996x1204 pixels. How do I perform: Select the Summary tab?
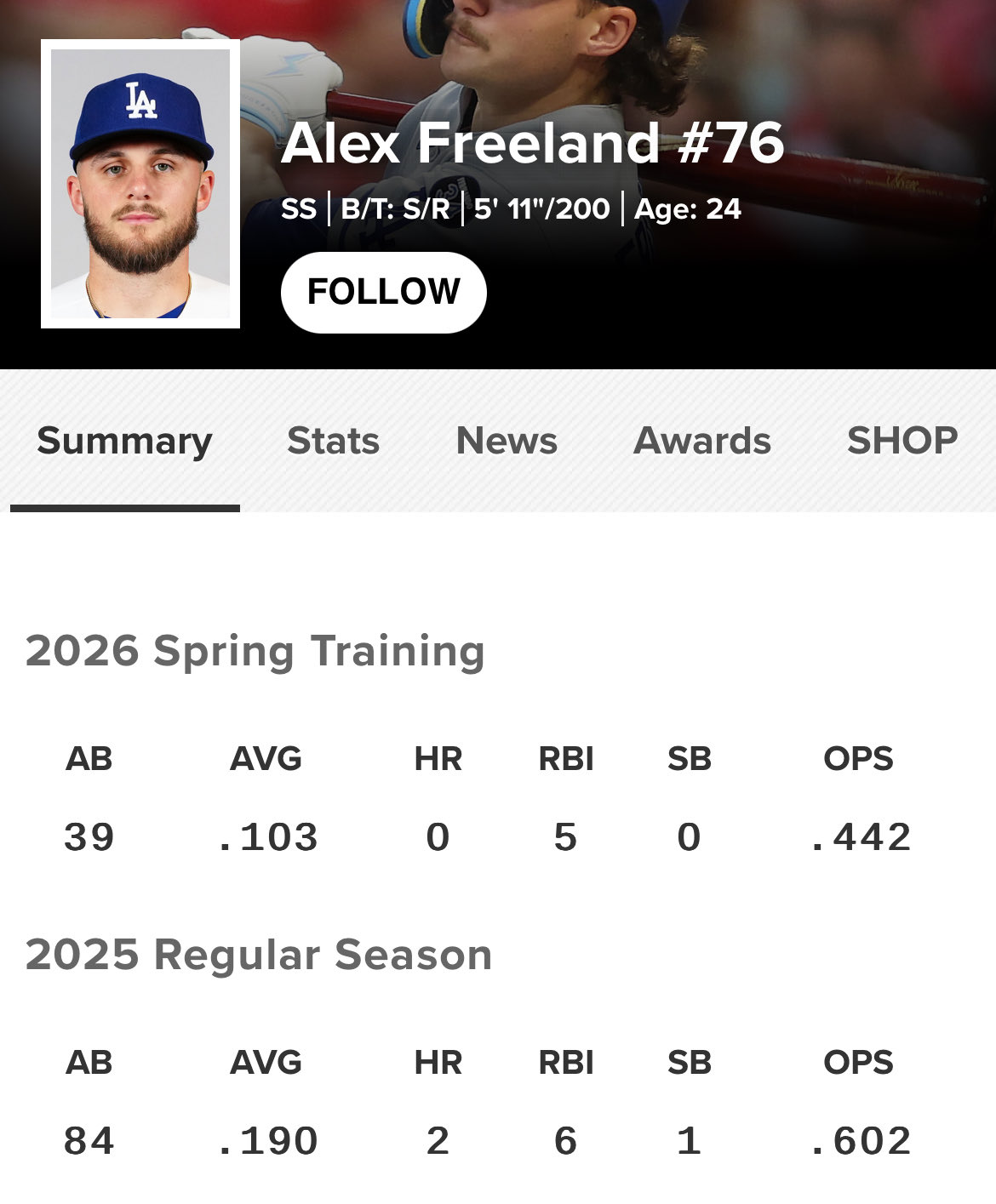point(124,441)
